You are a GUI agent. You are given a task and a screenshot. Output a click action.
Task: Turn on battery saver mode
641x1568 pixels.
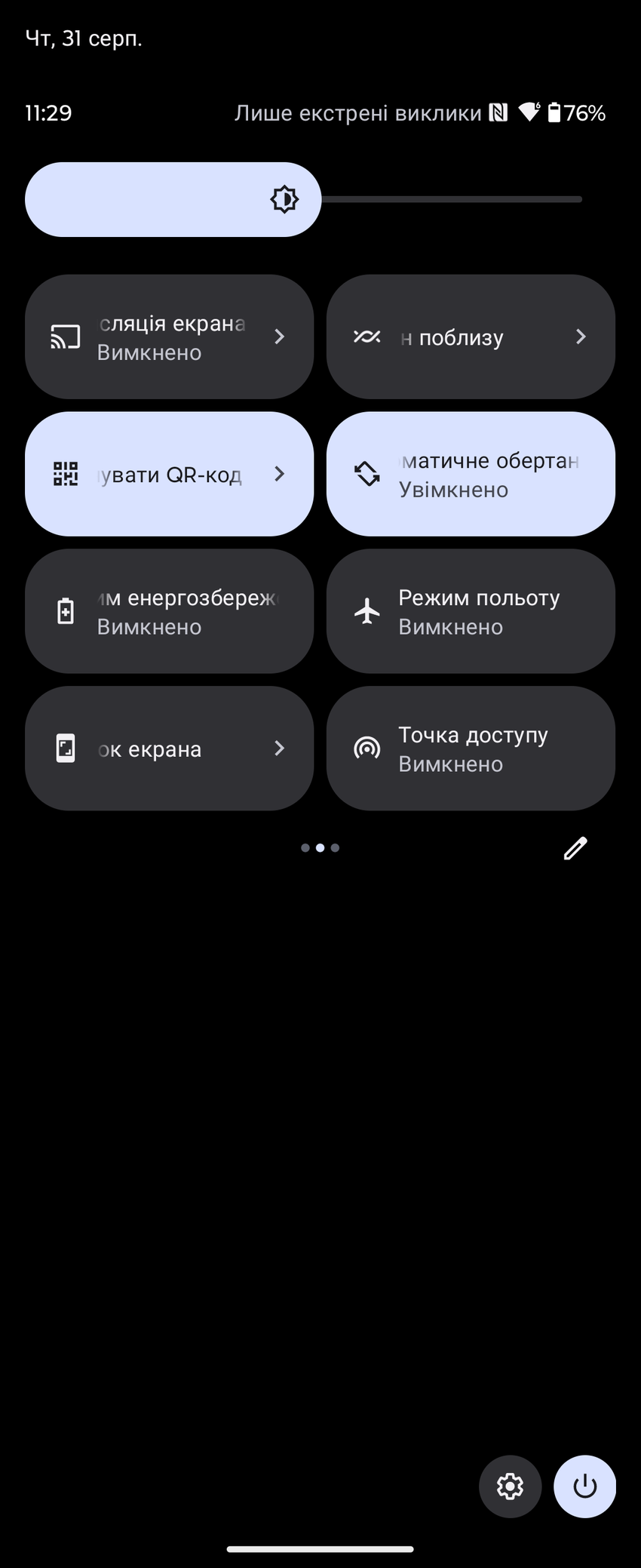(x=169, y=612)
